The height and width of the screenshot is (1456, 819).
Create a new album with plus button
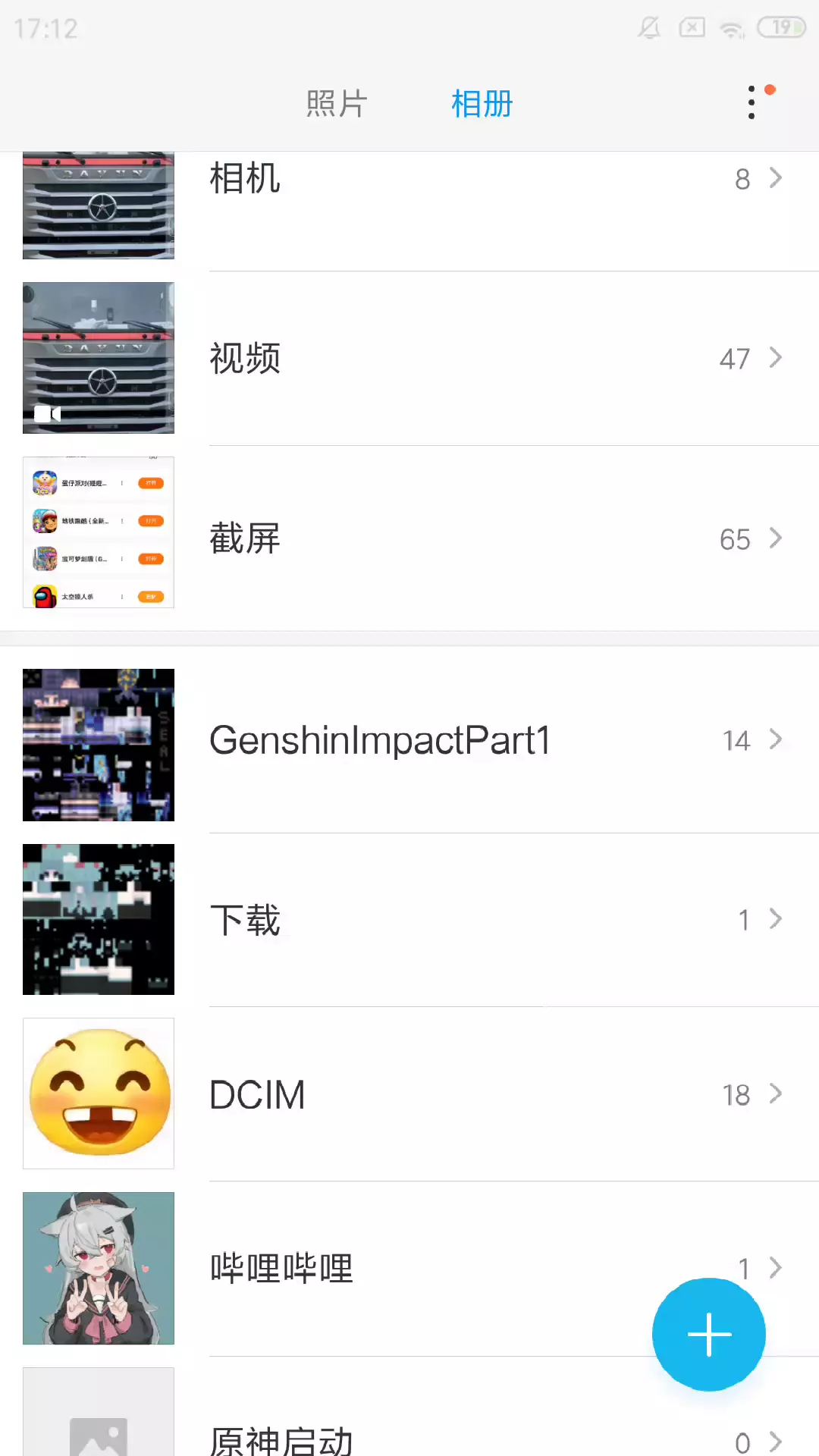point(709,1334)
